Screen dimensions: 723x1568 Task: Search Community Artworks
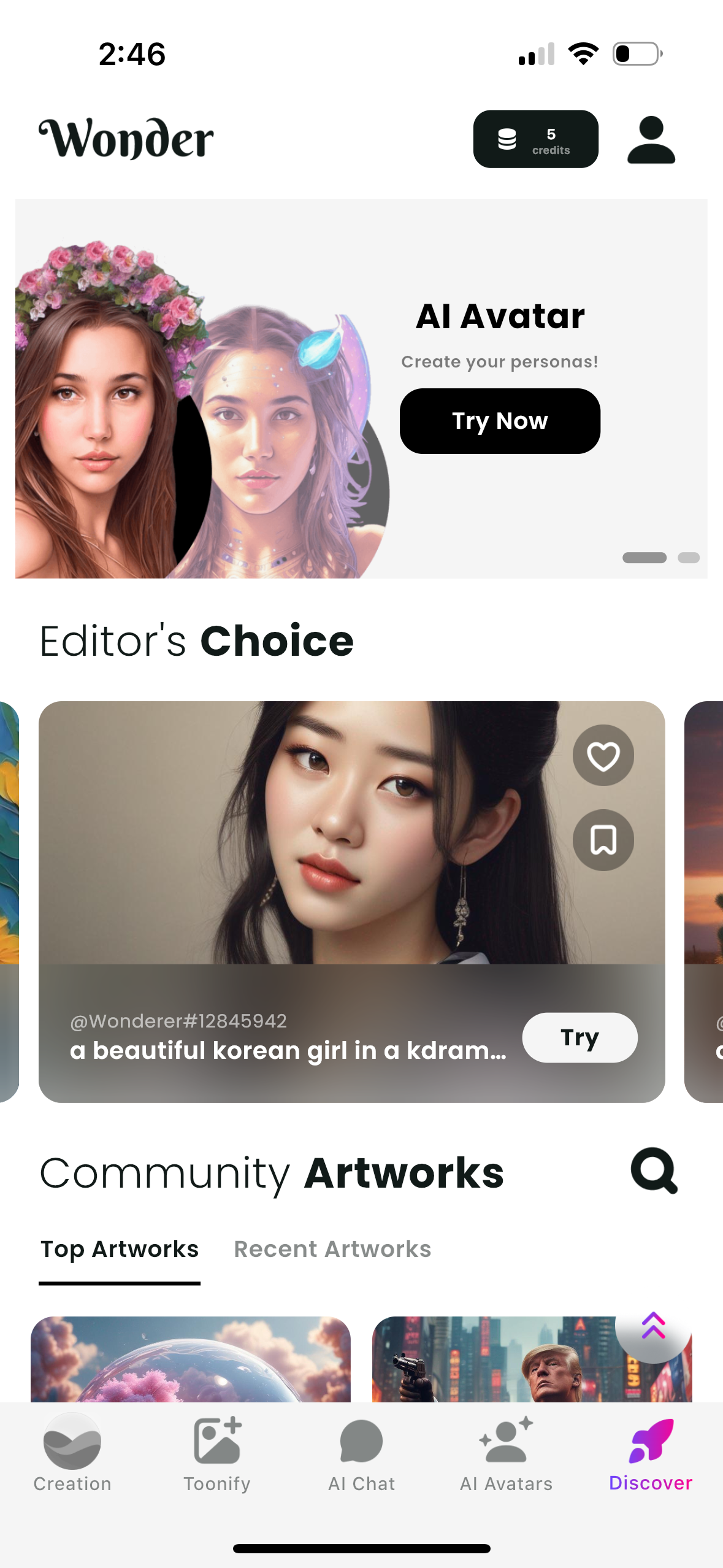pos(654,1170)
